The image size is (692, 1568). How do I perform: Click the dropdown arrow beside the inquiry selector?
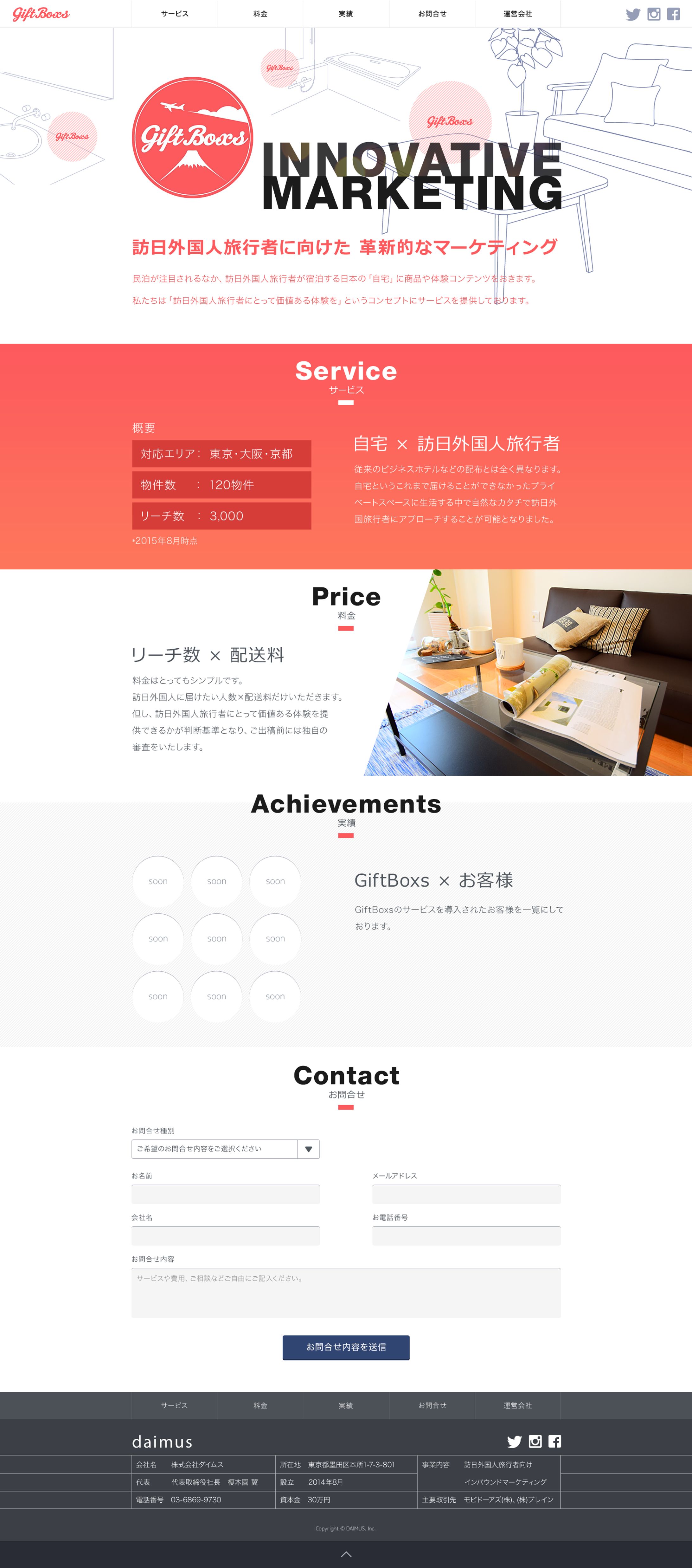click(x=309, y=1149)
